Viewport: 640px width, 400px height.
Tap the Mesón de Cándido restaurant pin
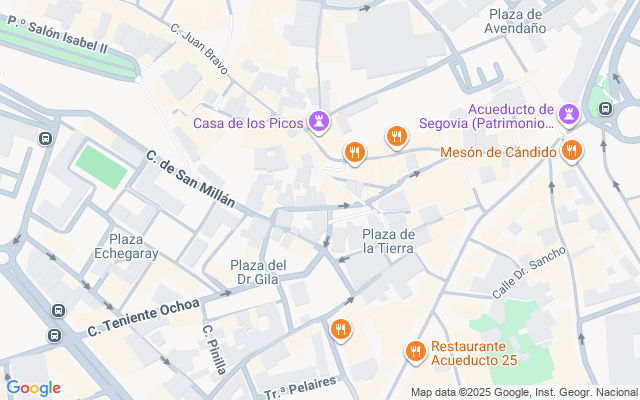572,151
